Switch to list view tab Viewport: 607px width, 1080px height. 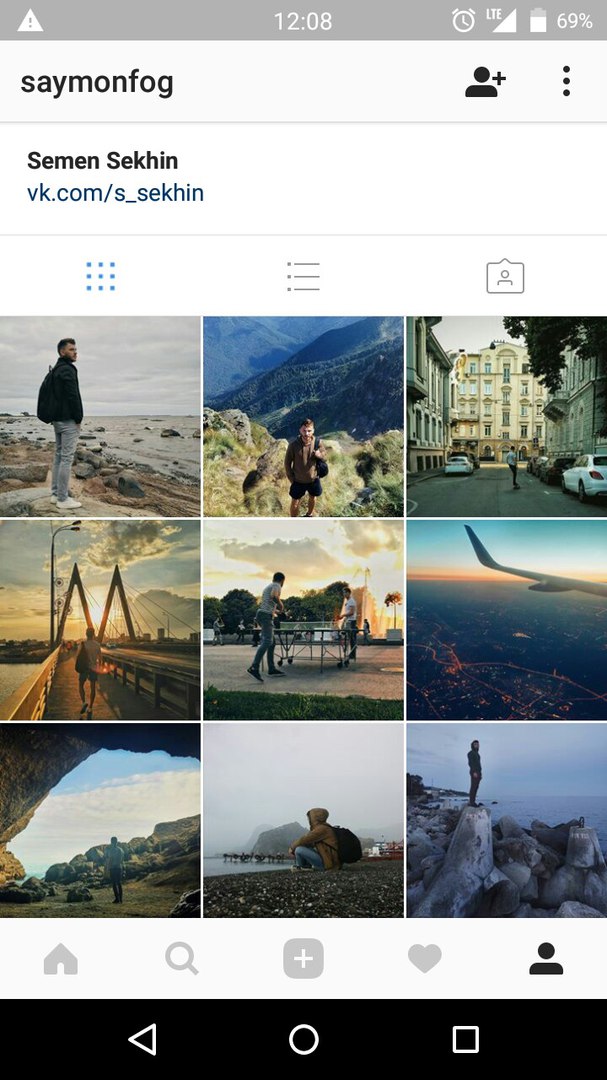pos(303,276)
